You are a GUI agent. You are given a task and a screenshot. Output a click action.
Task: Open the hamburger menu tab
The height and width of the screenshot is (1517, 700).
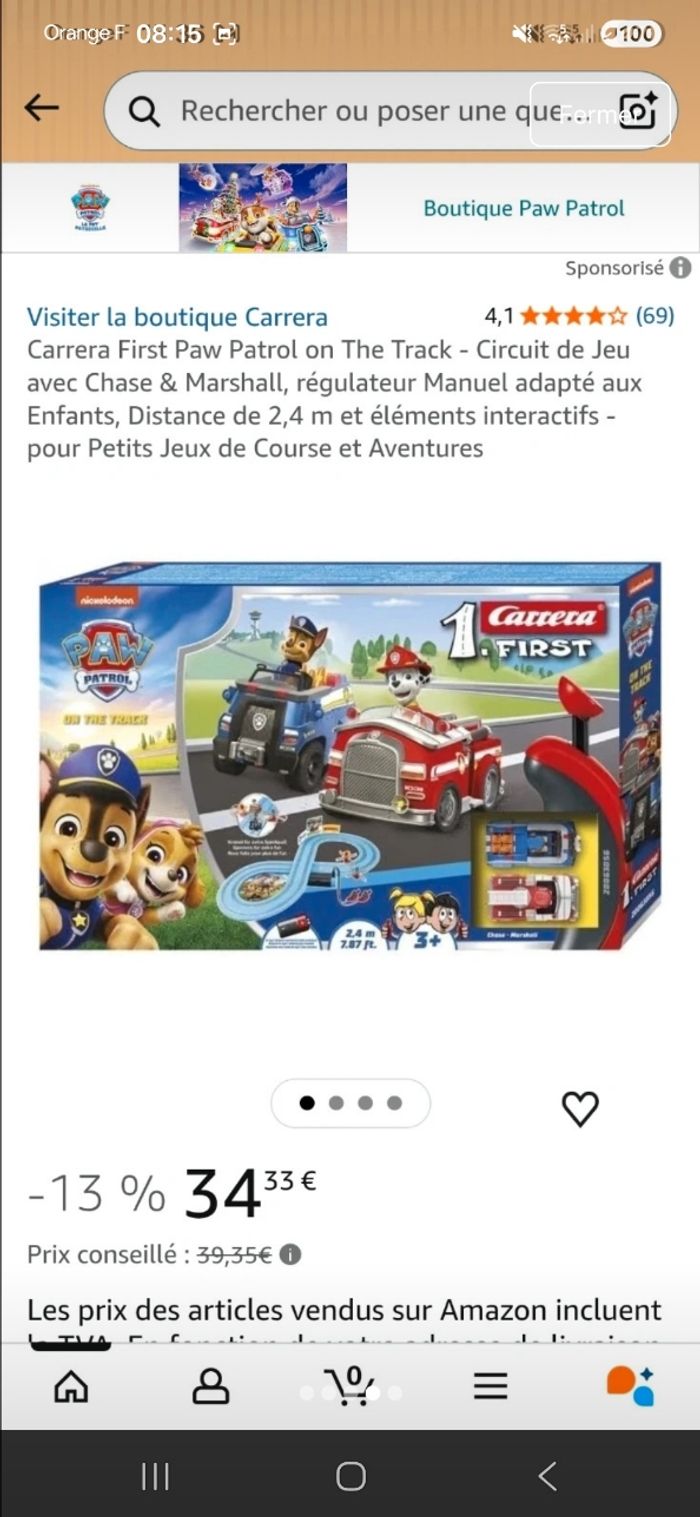(490, 1386)
